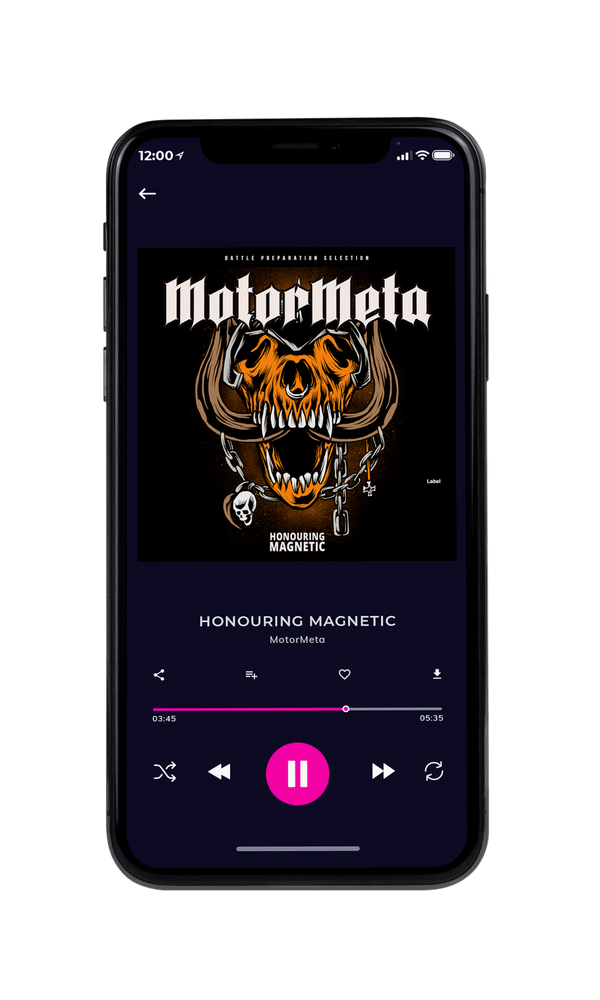600x1000 pixels.
Task: Go back with the arrow icon
Action: click(147, 194)
